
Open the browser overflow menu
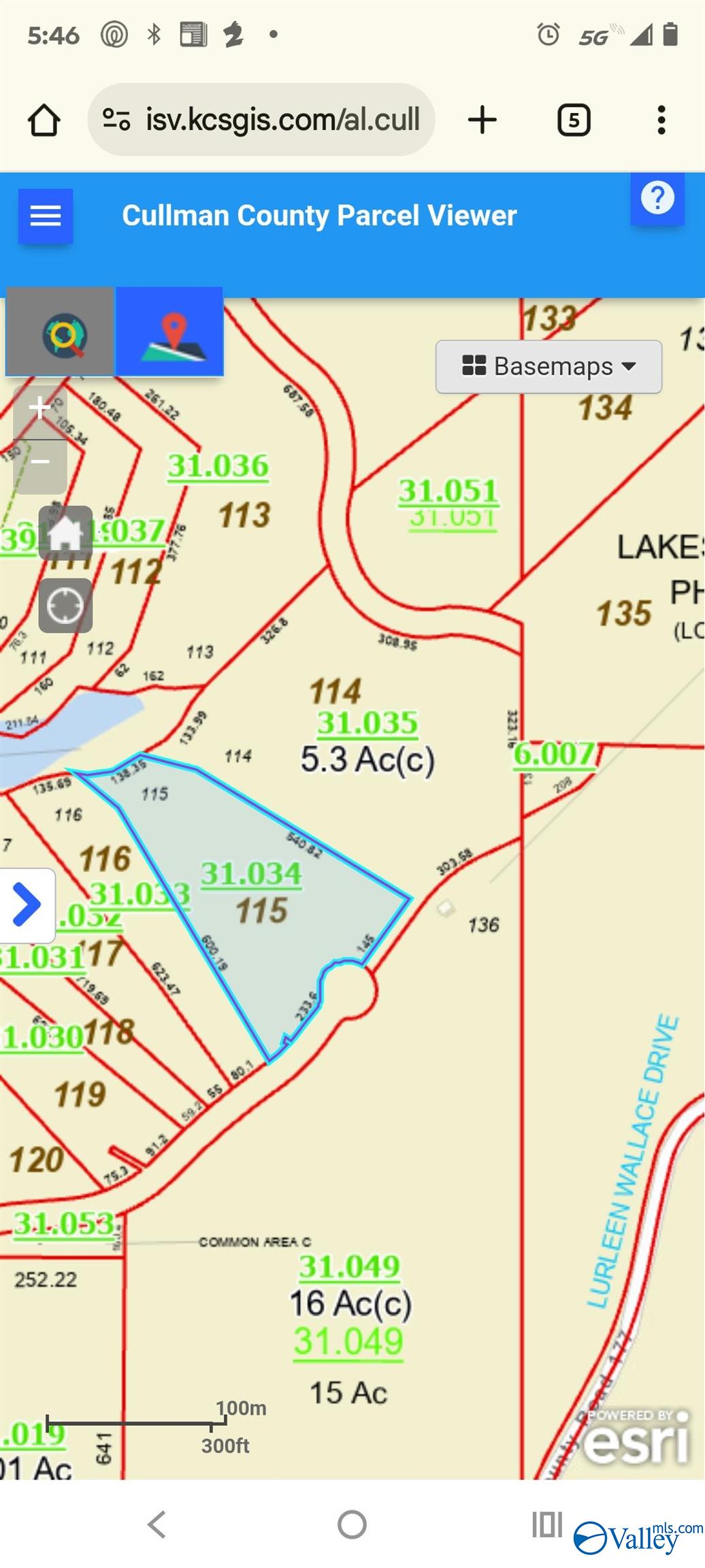[x=661, y=120]
